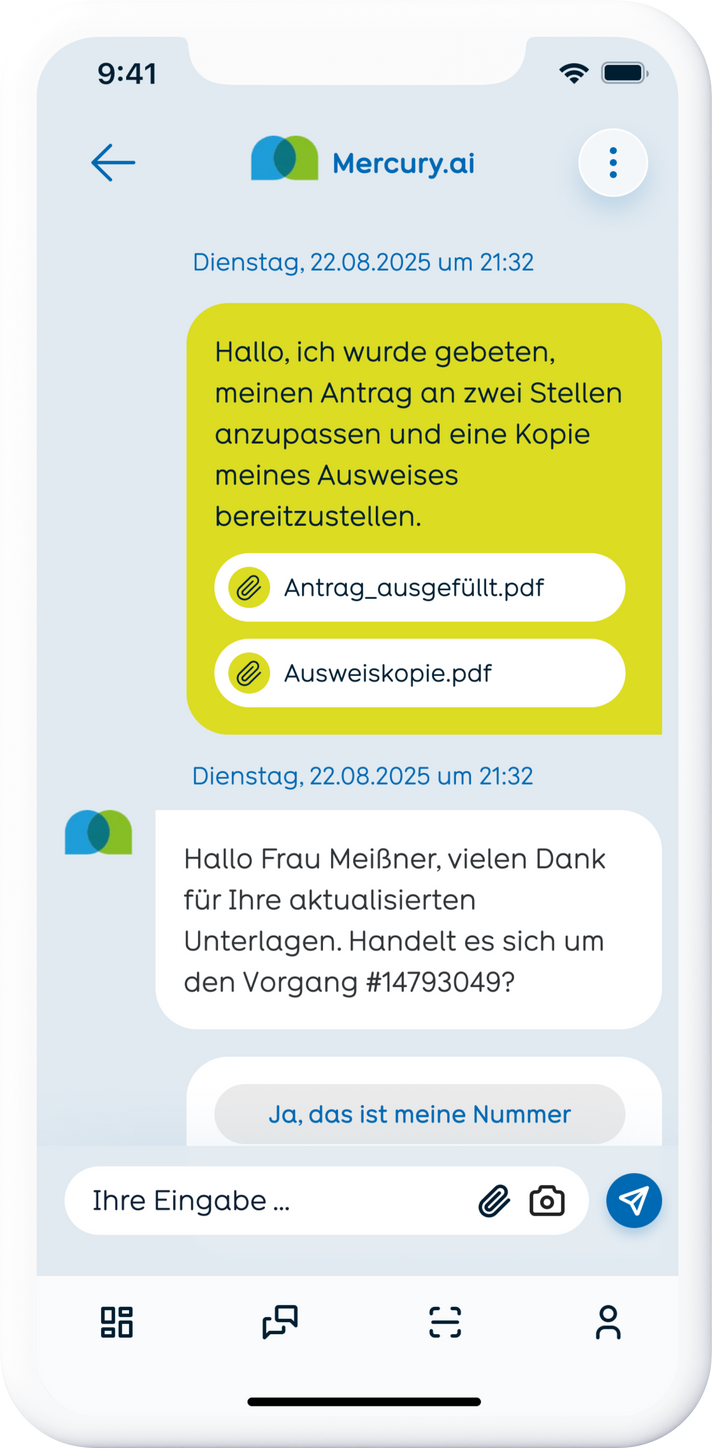Attach a file with the paperclip icon
Image resolution: width=712 pixels, height=1448 pixels.
pos(494,1200)
